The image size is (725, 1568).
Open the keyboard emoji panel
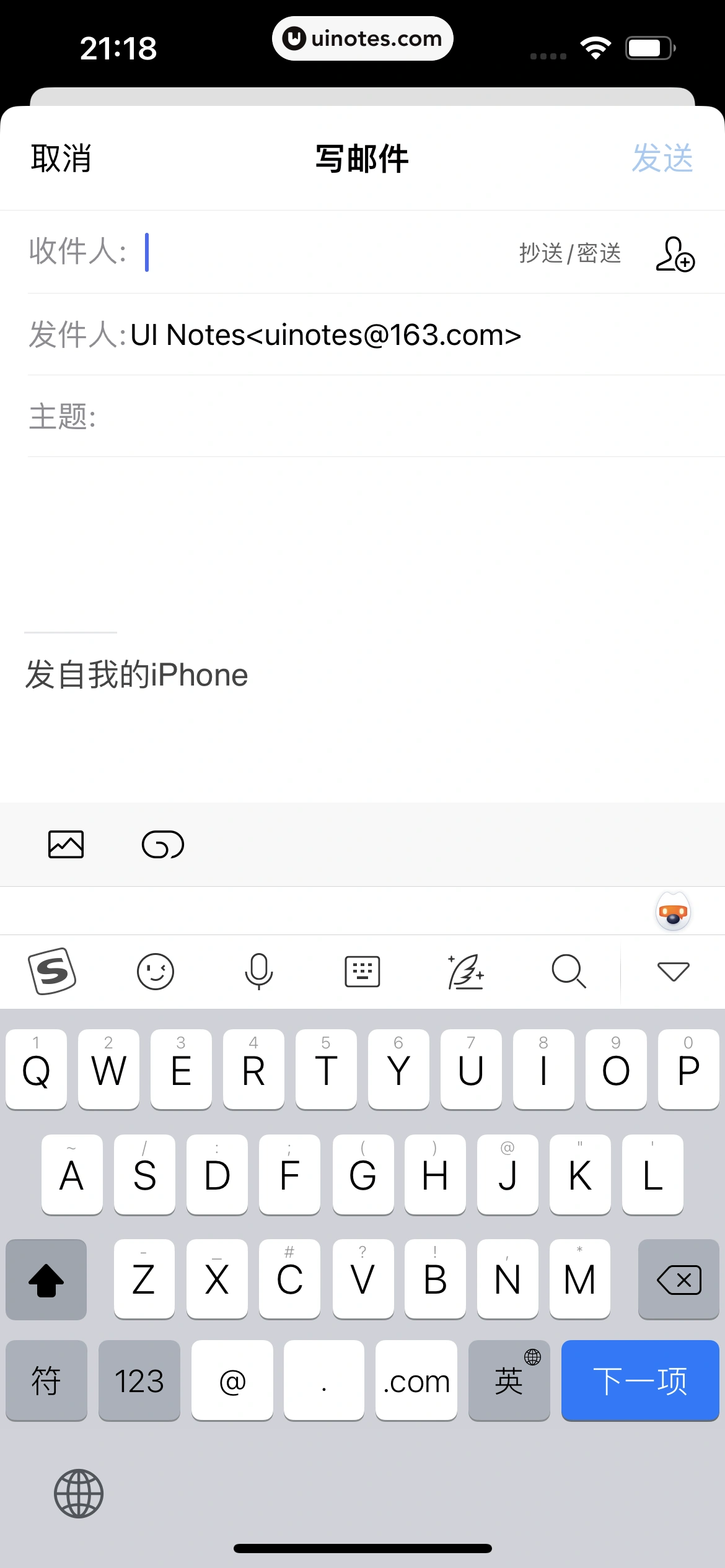pos(155,971)
